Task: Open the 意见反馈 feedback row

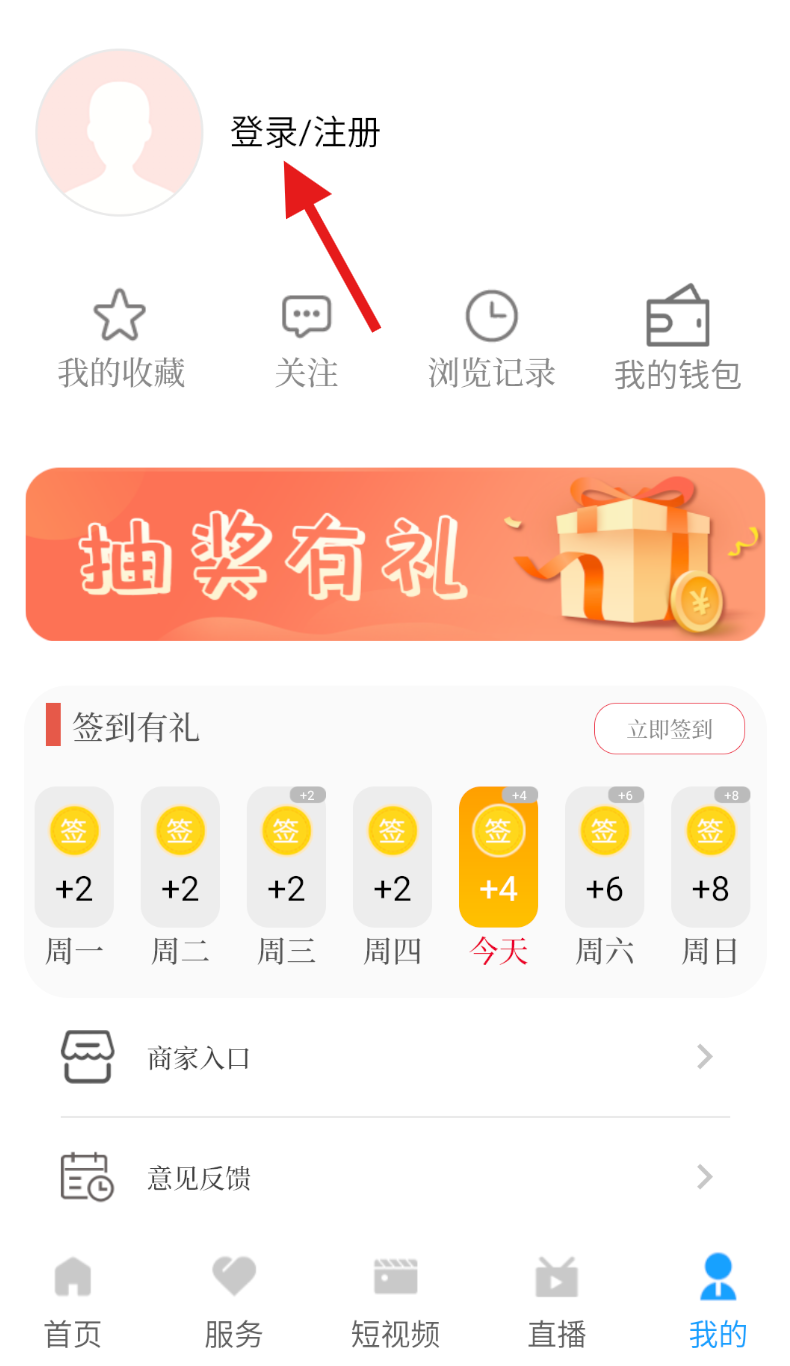Action: [x=395, y=1177]
